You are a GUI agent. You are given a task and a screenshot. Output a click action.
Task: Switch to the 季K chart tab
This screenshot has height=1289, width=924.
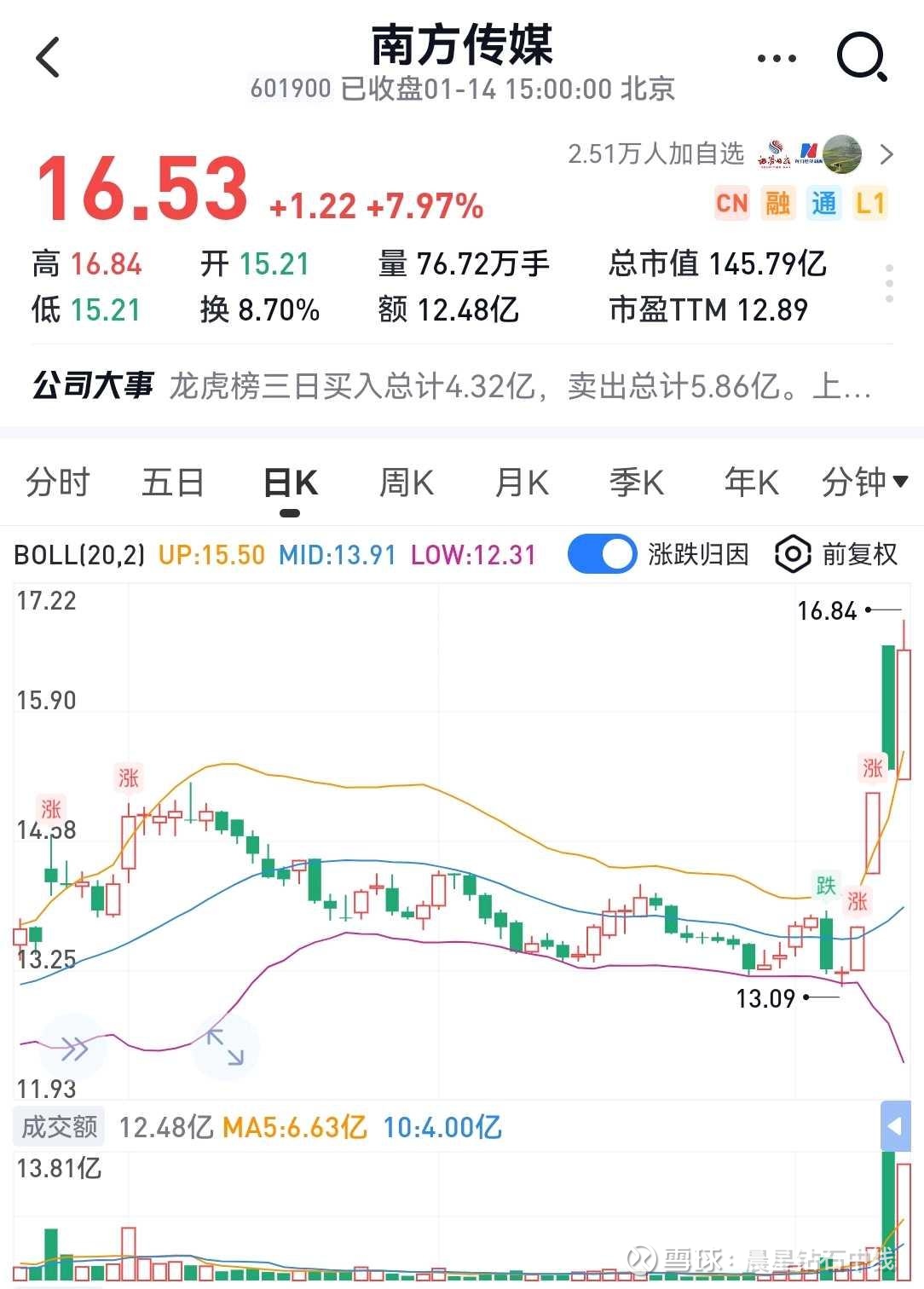coord(637,483)
